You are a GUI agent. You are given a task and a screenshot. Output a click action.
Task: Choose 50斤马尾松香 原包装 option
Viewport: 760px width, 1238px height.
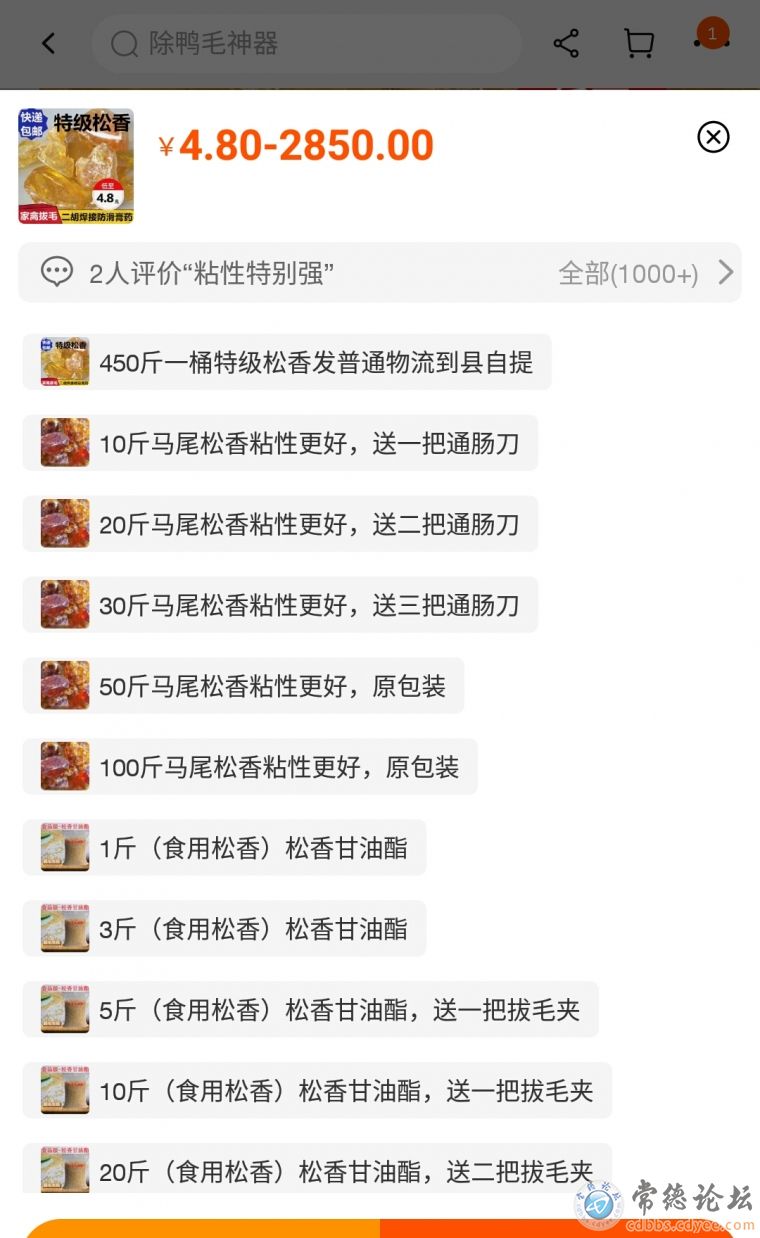243,686
